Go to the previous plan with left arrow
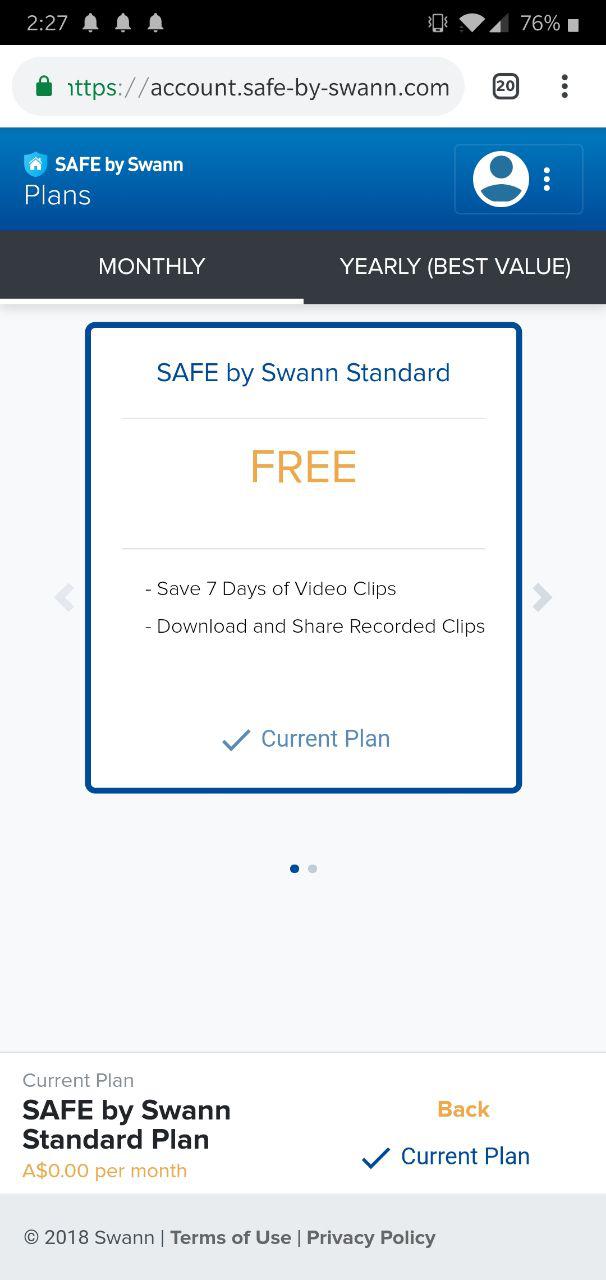 64,597
